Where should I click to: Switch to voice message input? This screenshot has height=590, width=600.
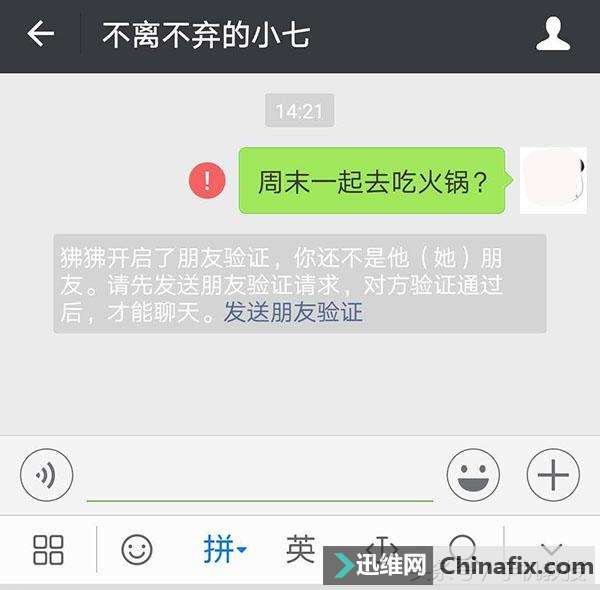47,474
